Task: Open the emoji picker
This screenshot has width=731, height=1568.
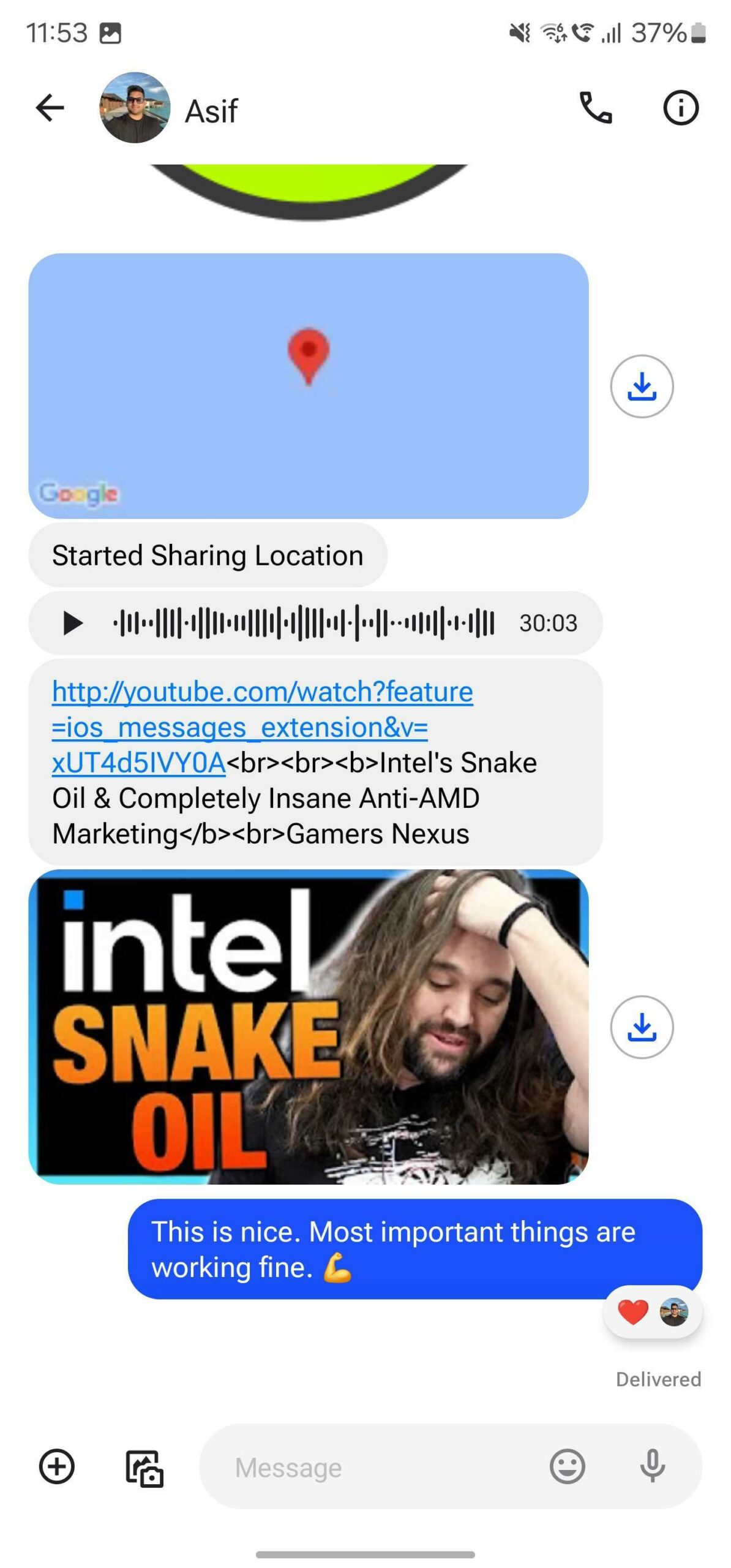Action: pyautogui.click(x=567, y=1467)
